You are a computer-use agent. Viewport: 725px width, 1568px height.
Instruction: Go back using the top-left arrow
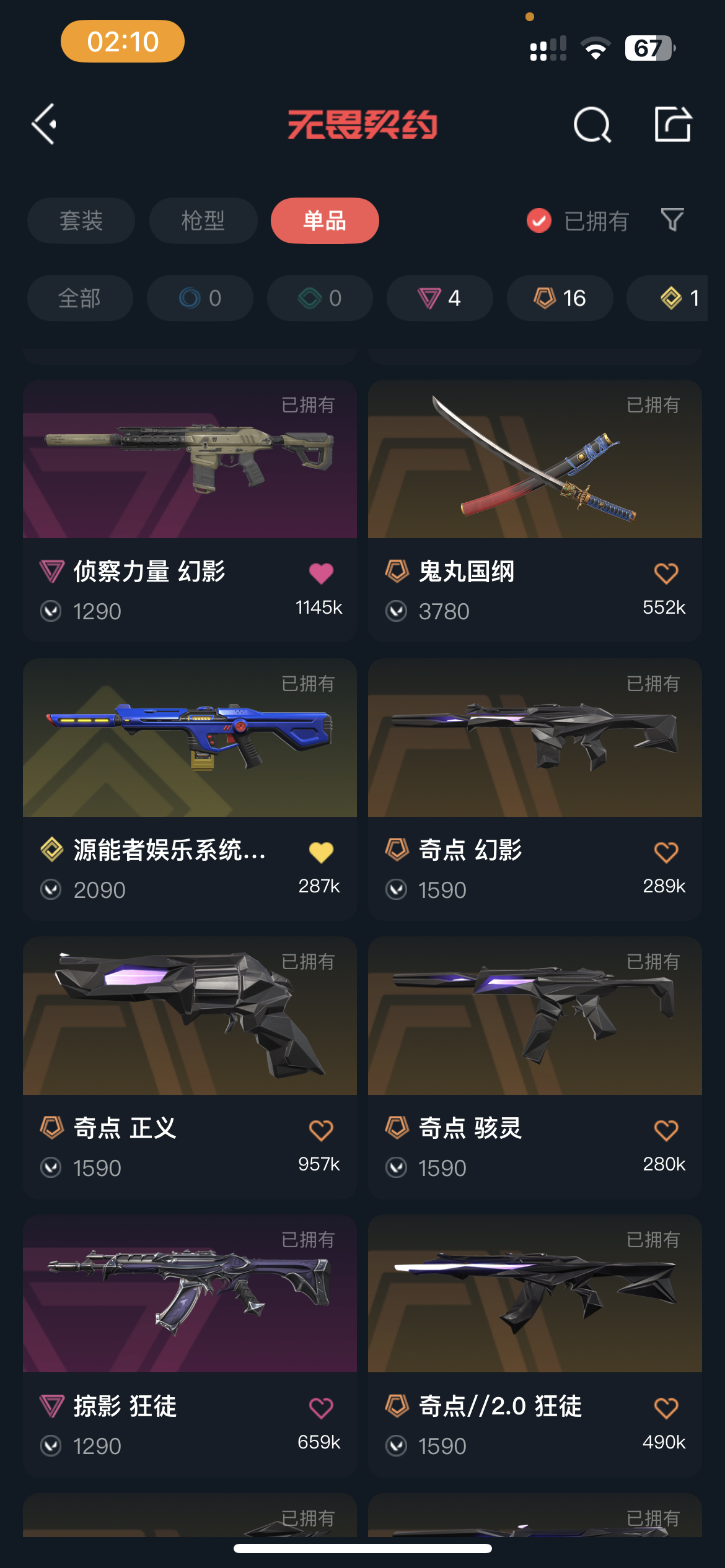[x=45, y=124]
